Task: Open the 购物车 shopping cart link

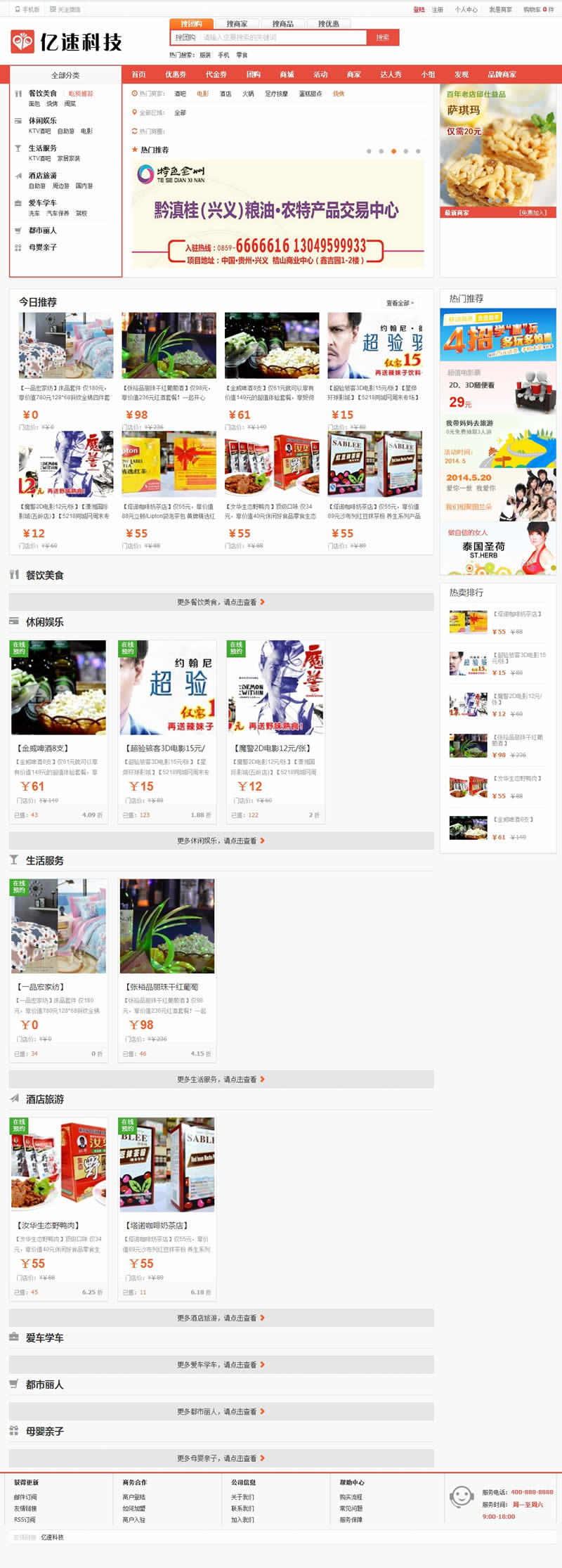Action: click(x=537, y=10)
